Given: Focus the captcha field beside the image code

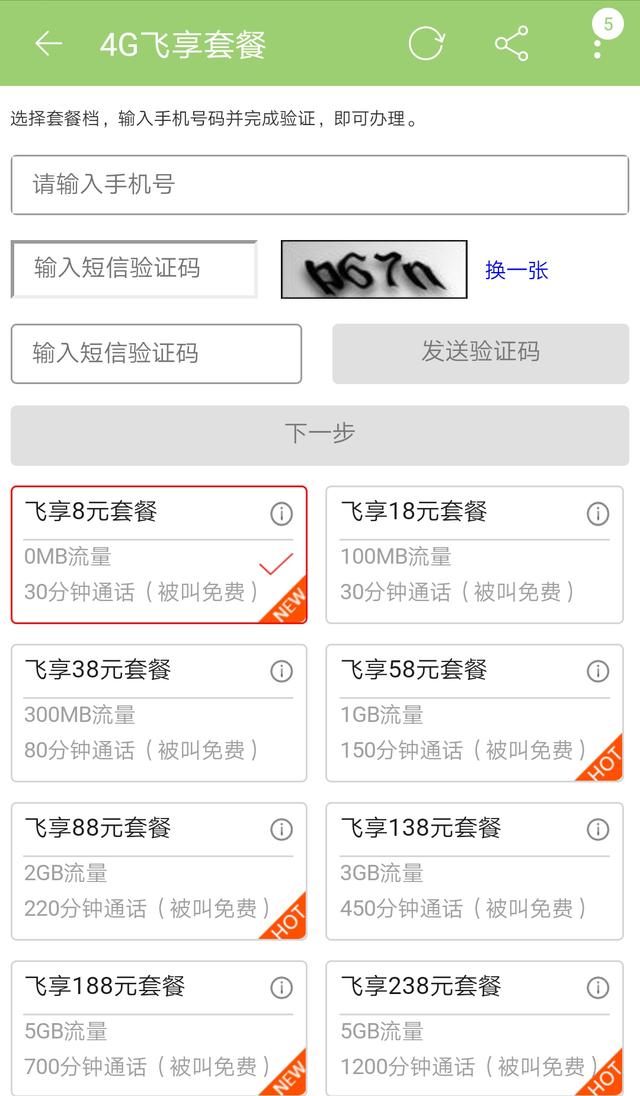Looking at the screenshot, I should coord(134,269).
